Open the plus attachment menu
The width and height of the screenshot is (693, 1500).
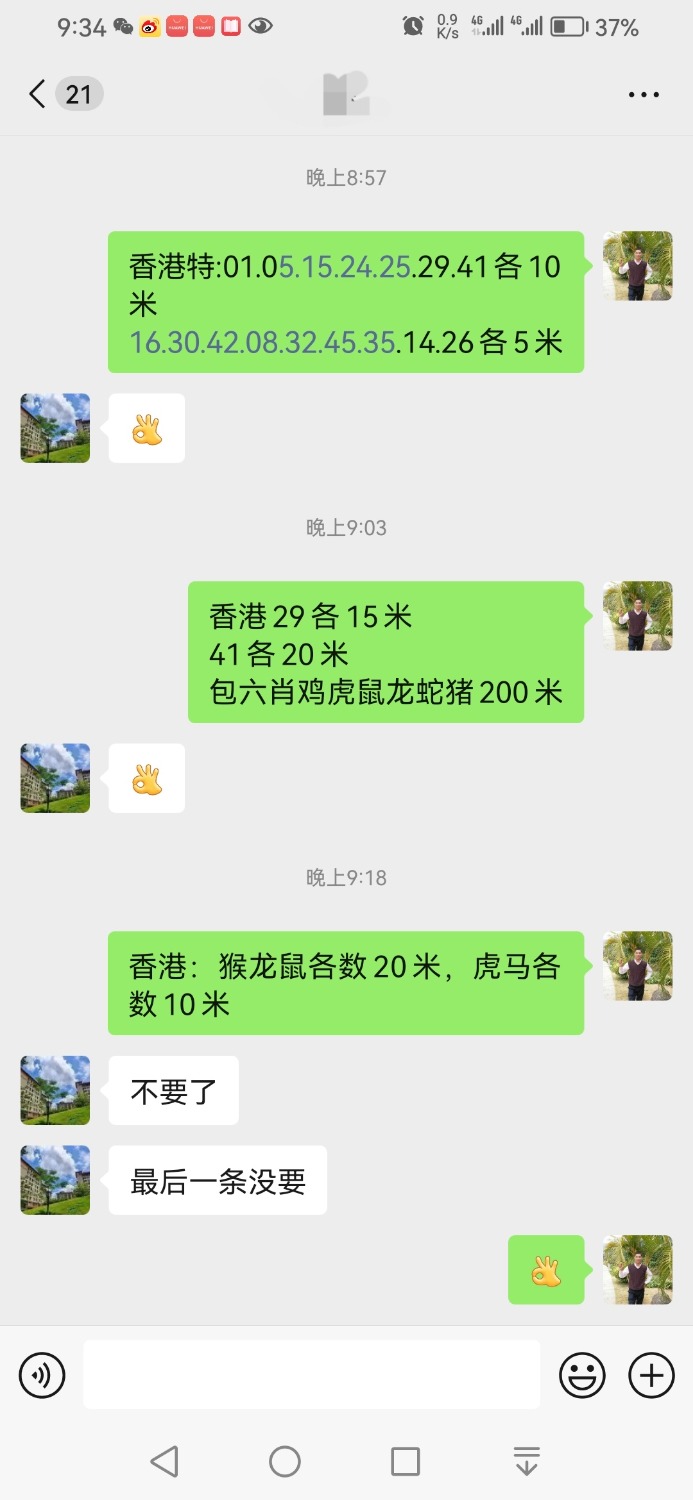point(651,1376)
